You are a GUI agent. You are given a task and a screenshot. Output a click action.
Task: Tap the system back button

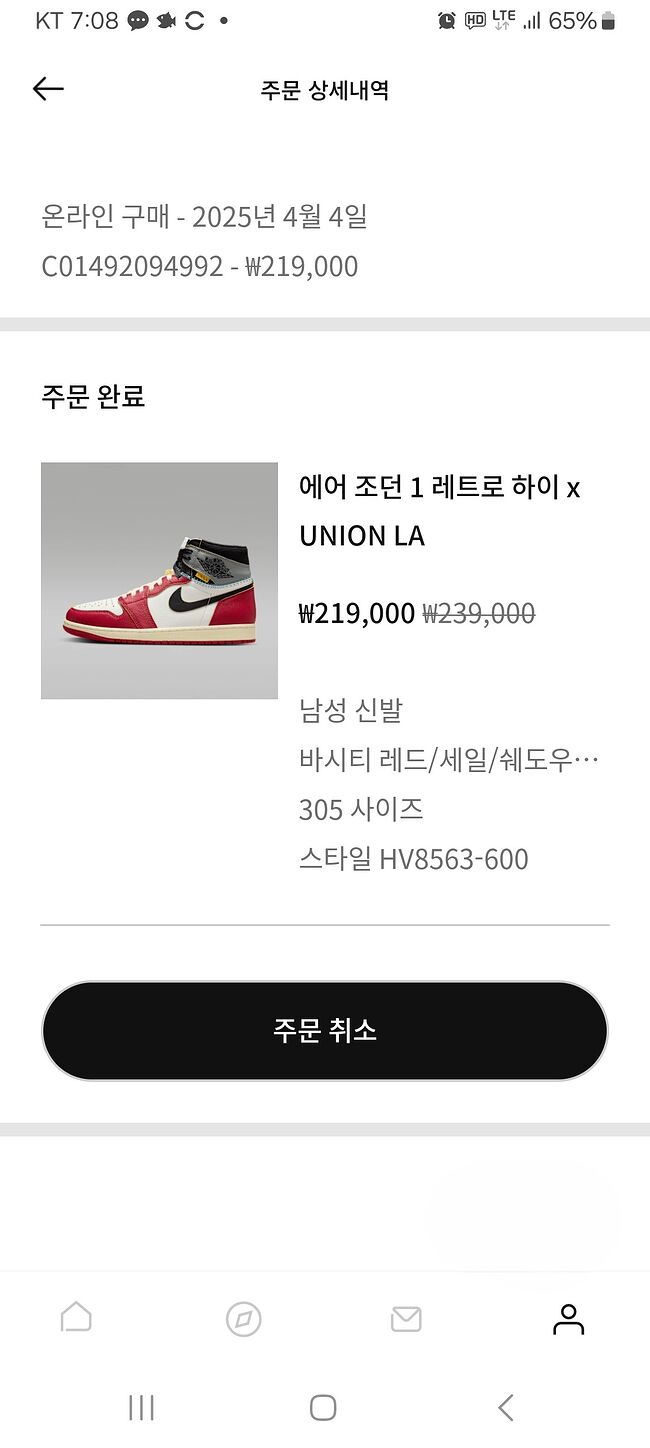505,1407
